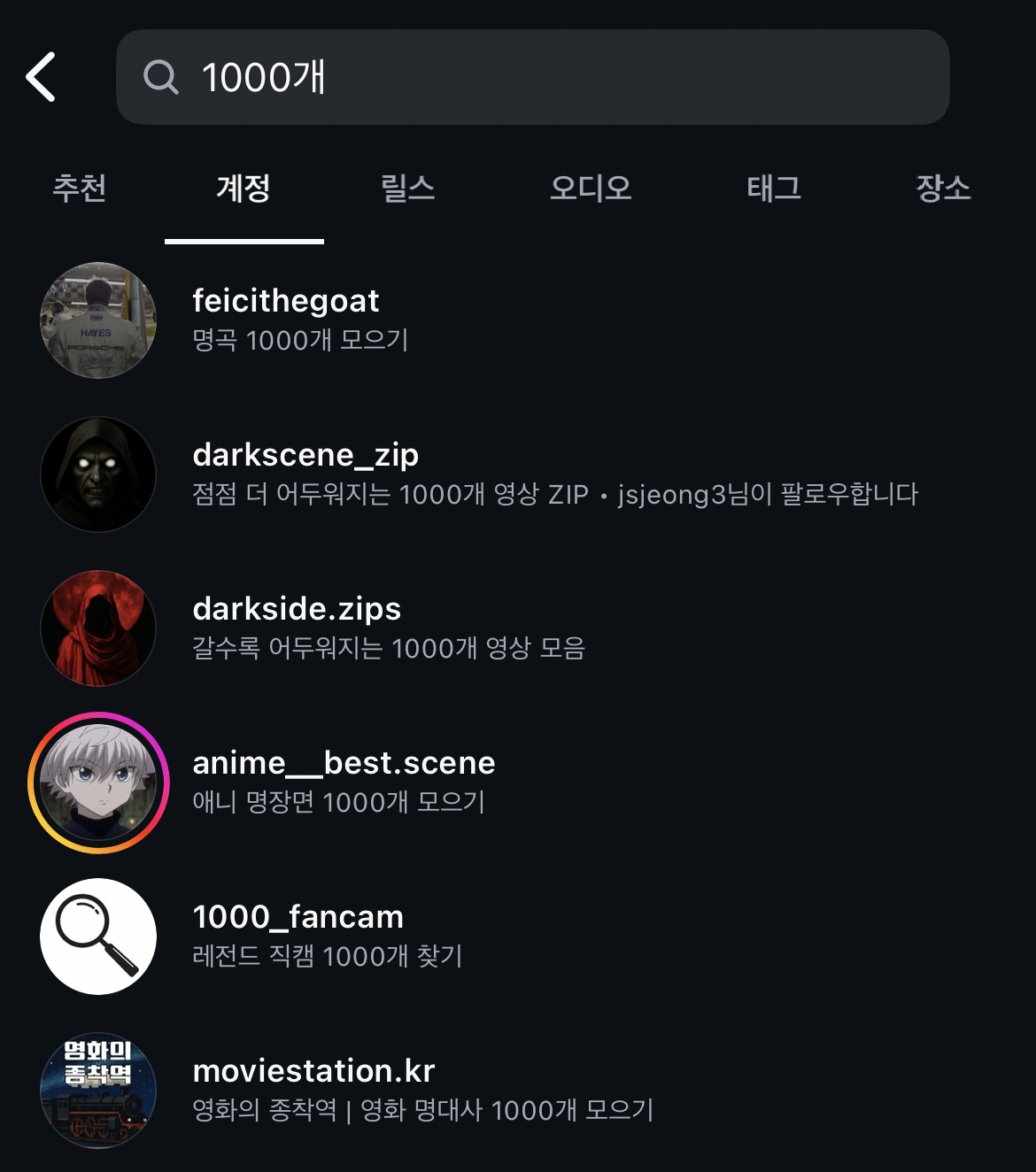View the story ring of anime__best.scene
The image size is (1036, 1172).
point(98,783)
